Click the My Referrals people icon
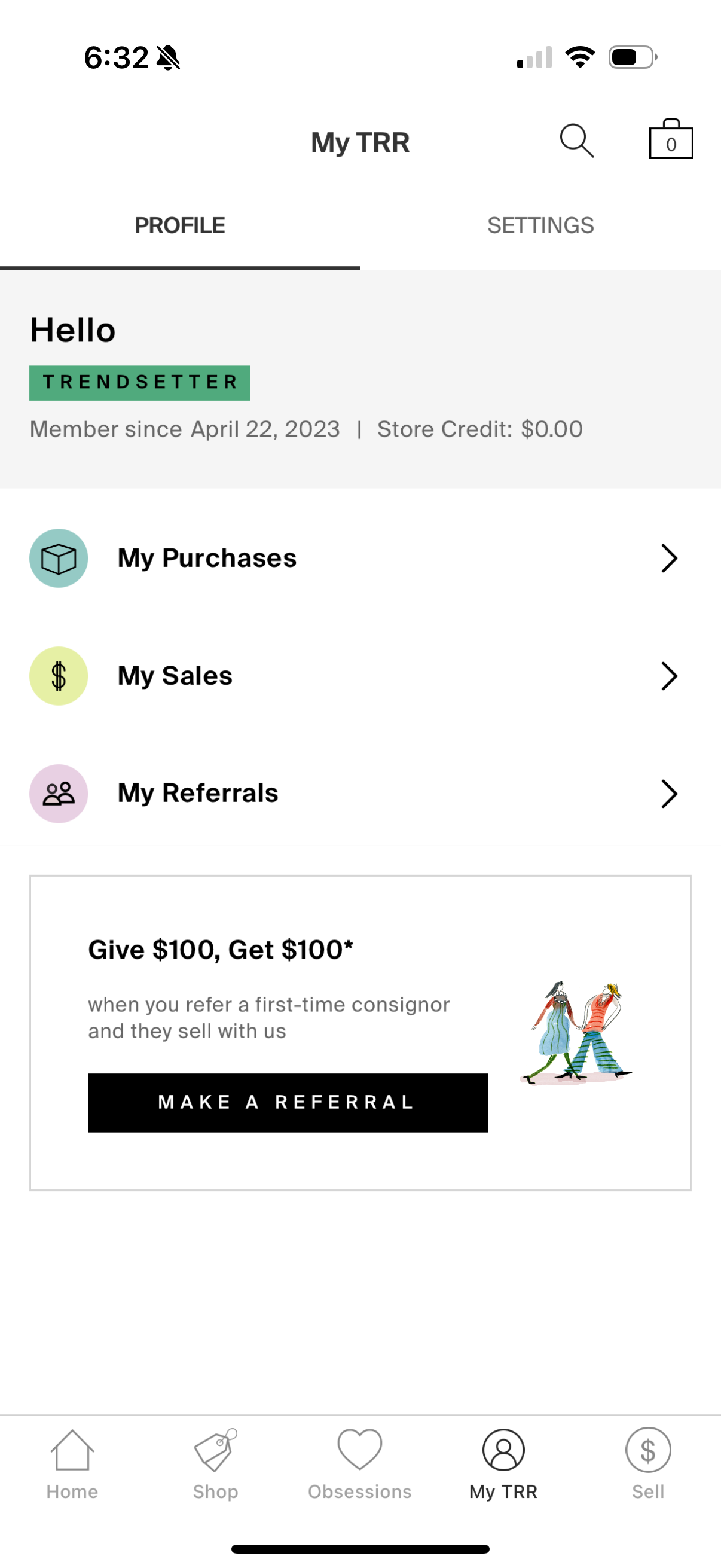This screenshot has height=1568, width=721. [59, 794]
